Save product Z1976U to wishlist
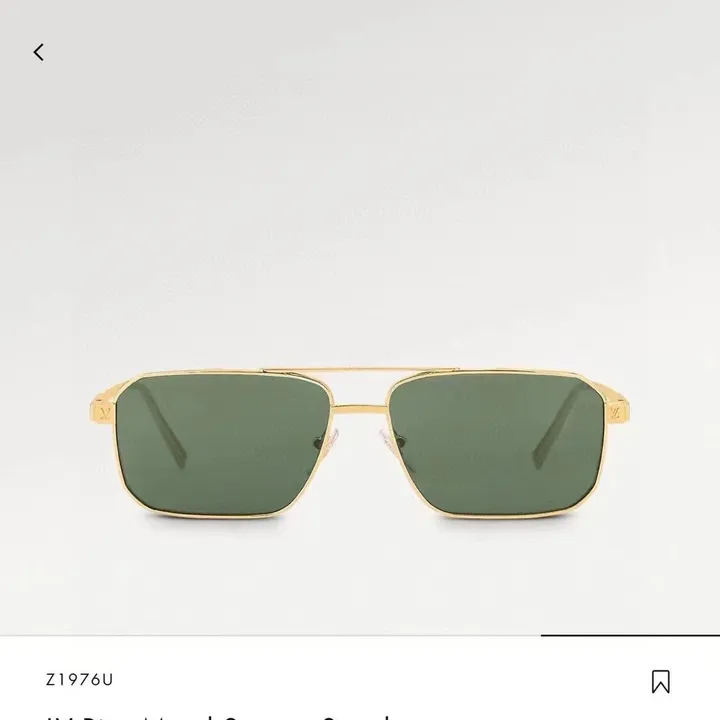 tap(660, 682)
